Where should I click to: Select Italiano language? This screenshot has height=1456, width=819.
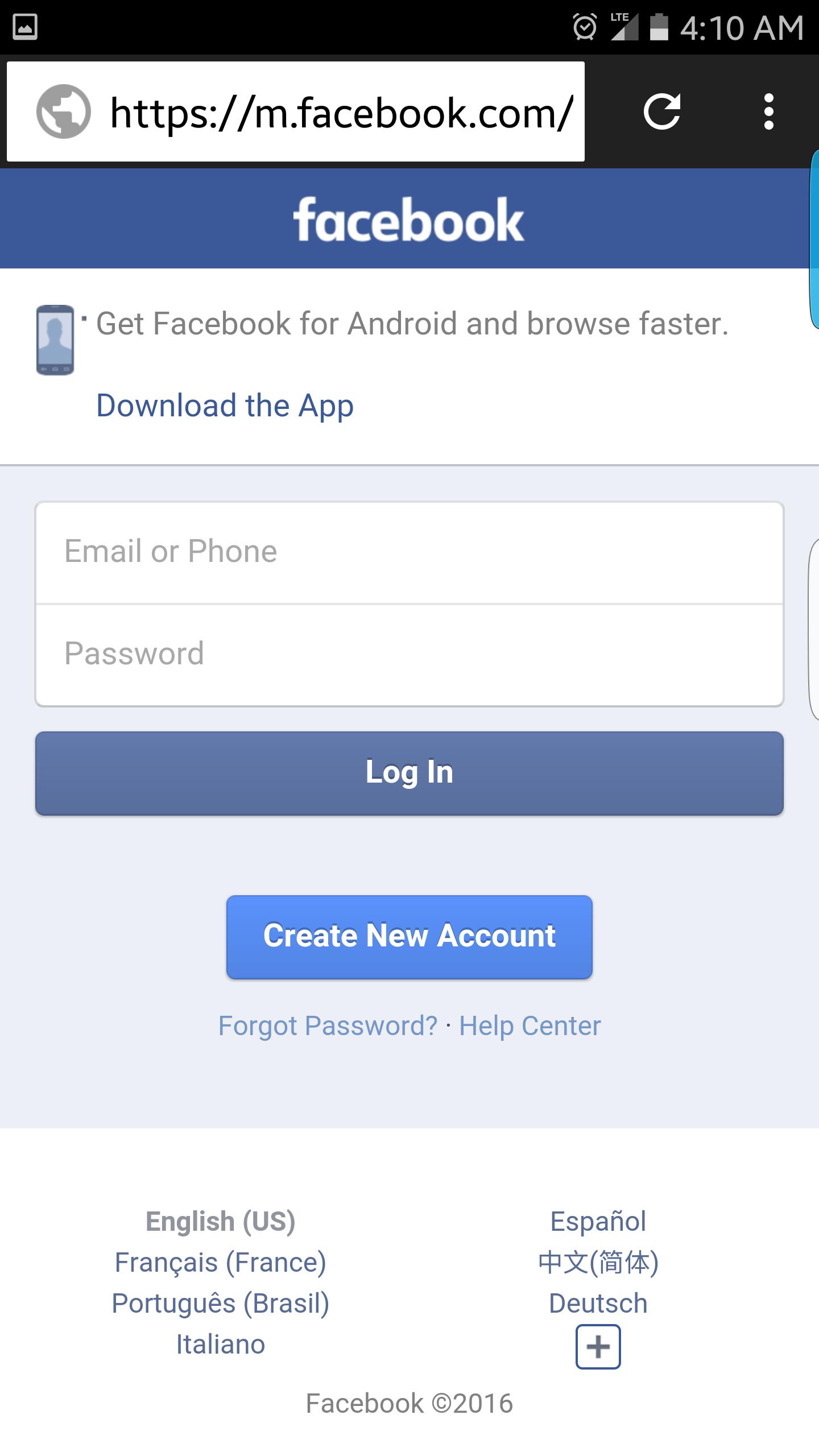[x=221, y=1344]
